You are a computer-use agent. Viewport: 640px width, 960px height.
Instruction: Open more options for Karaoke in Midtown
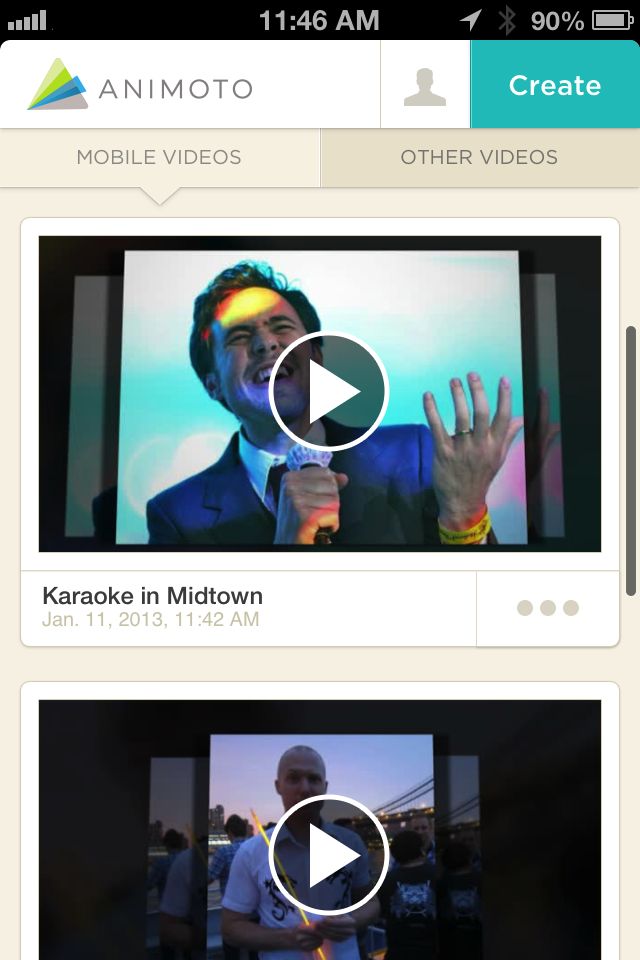[547, 608]
